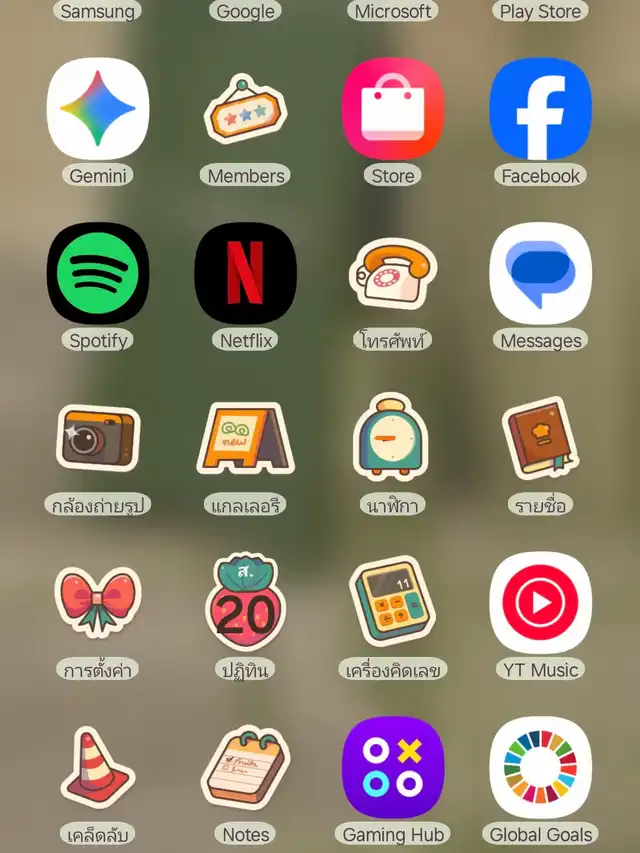The width and height of the screenshot is (640, 853).
Task: Open การตั้งค่า settings
Action: (98, 602)
